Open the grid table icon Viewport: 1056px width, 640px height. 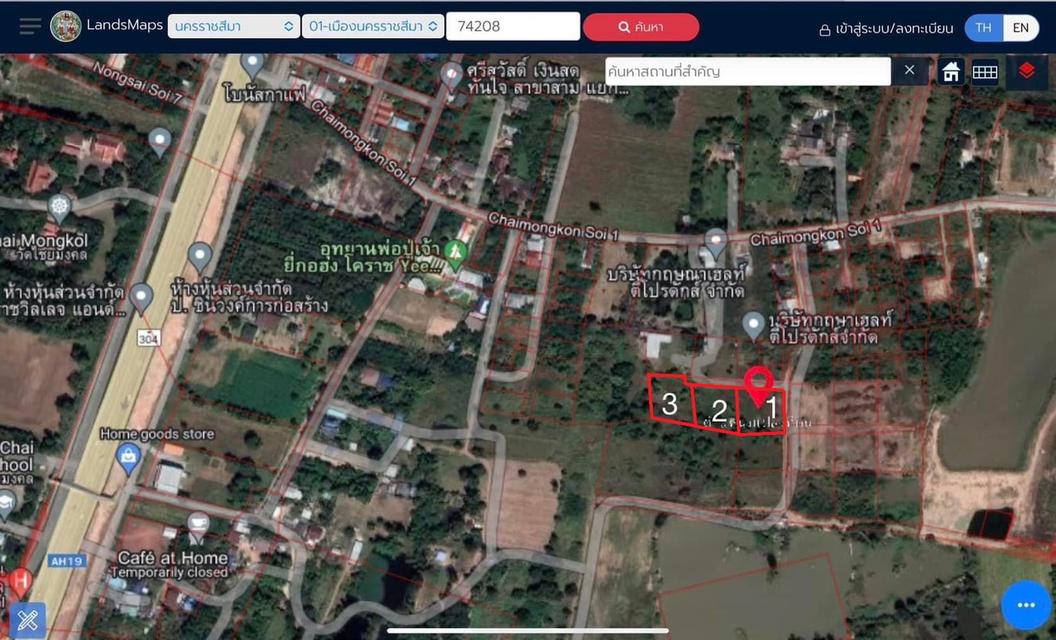click(x=985, y=71)
